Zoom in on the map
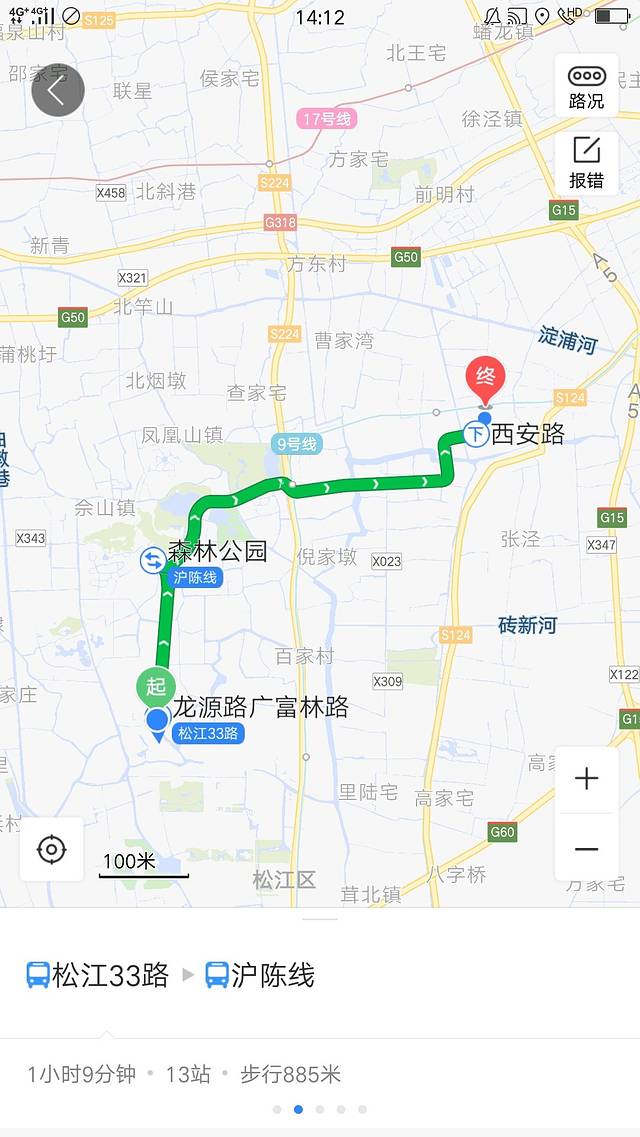 pos(586,779)
